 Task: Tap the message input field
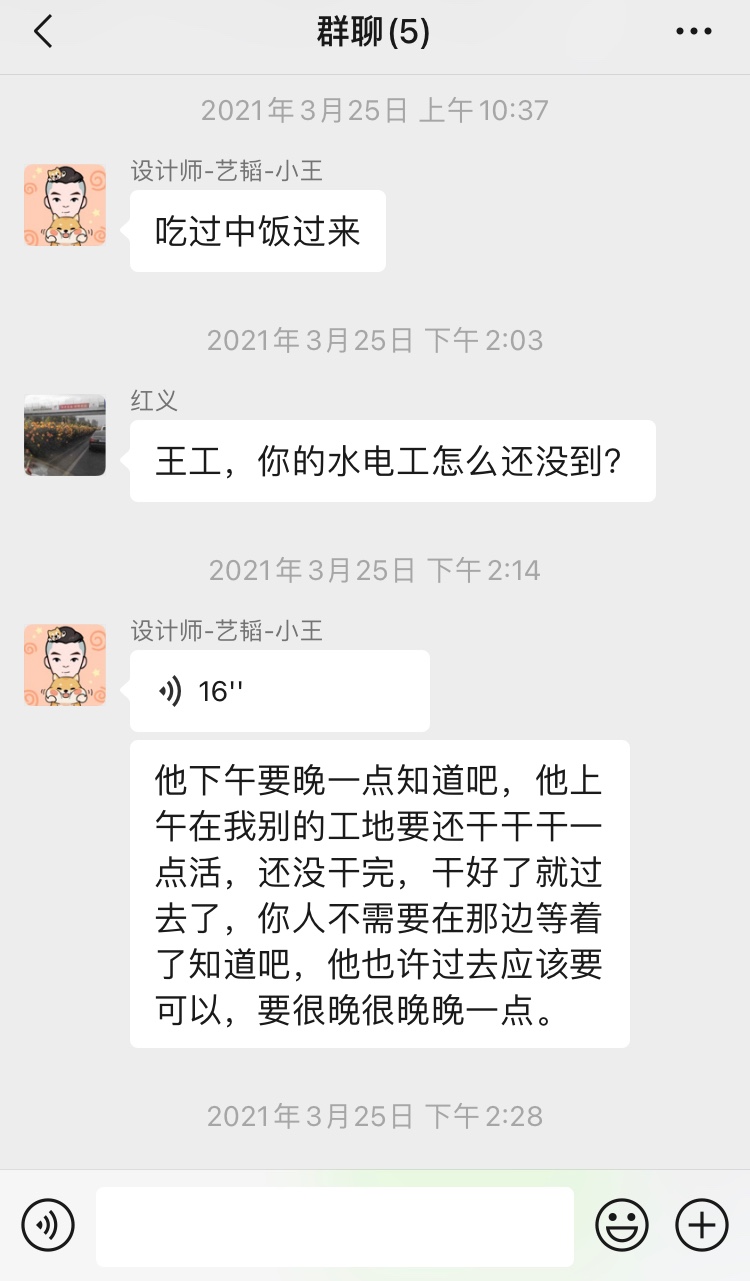pyautogui.click(x=334, y=1226)
